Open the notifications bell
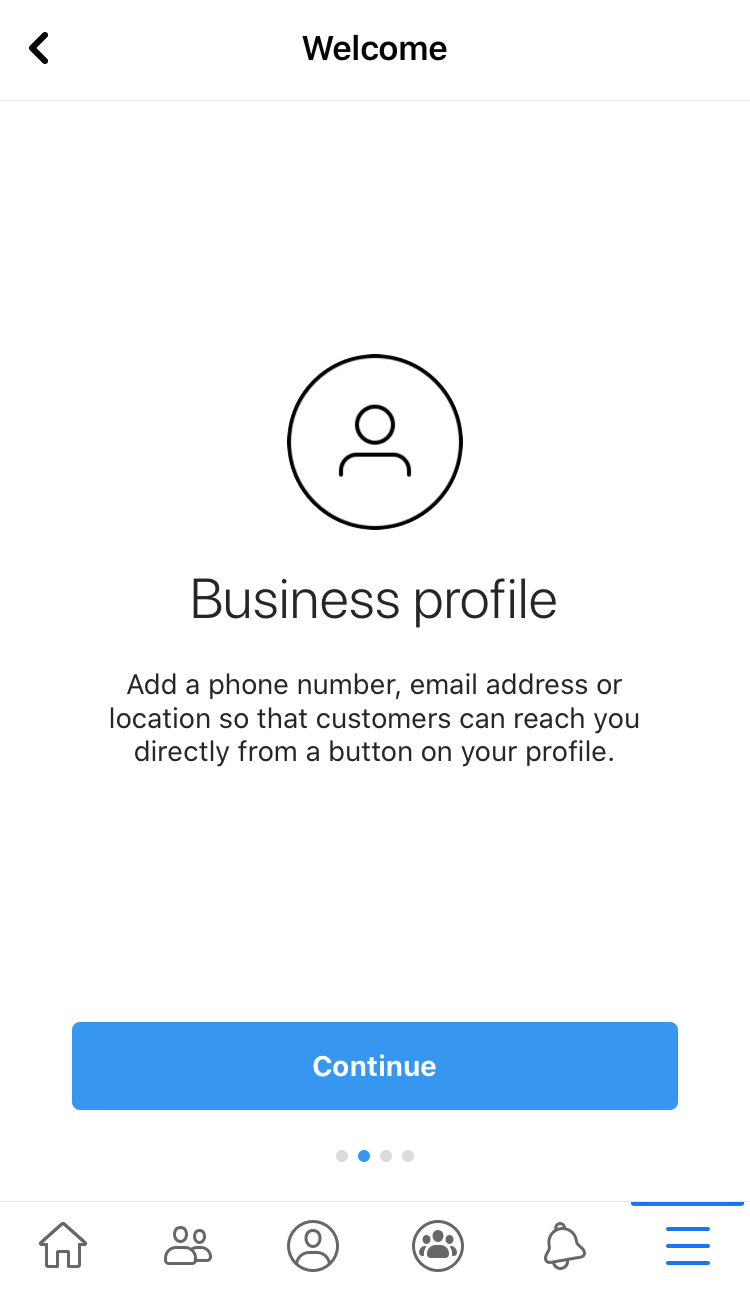Screen dimensions: 750x1290 (x=564, y=1246)
